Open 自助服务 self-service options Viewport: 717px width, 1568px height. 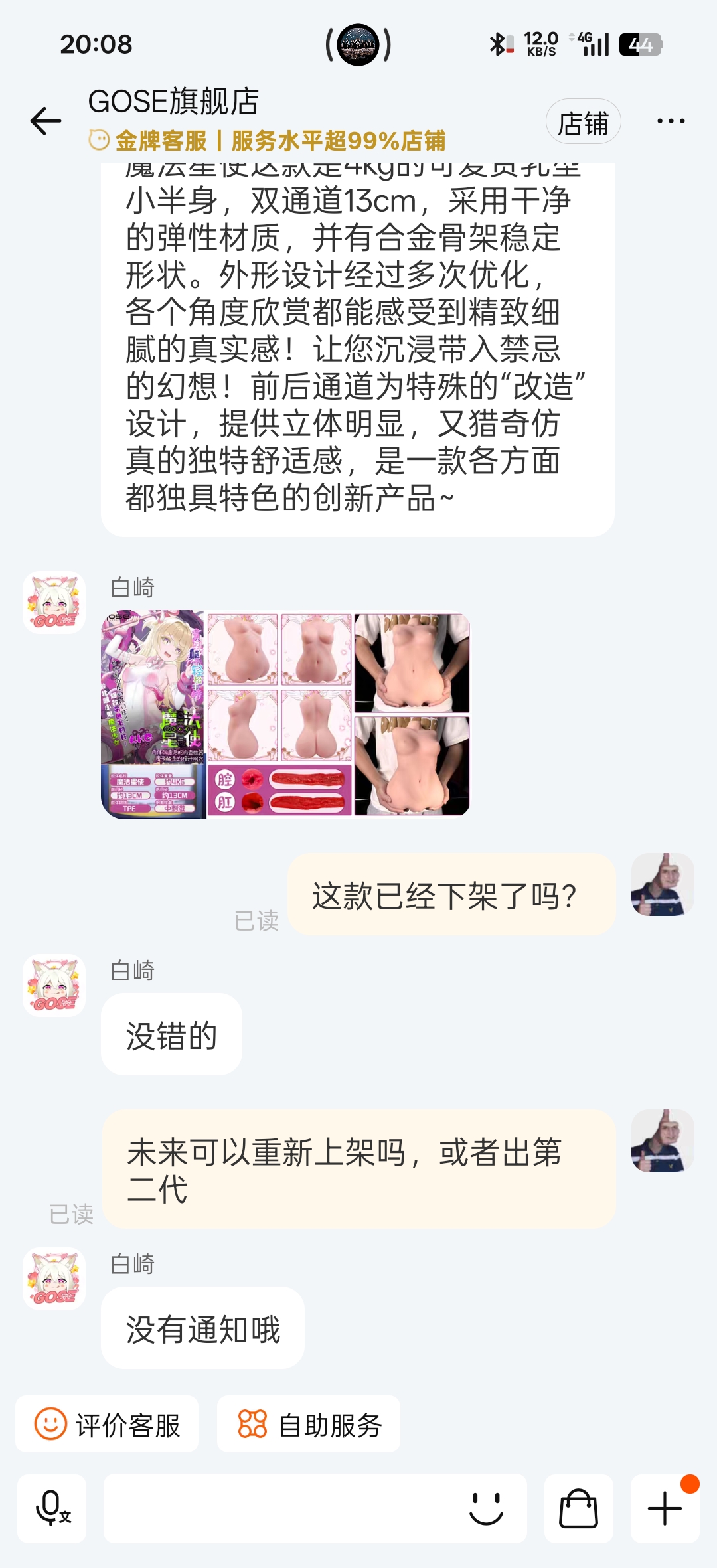pyautogui.click(x=309, y=1425)
